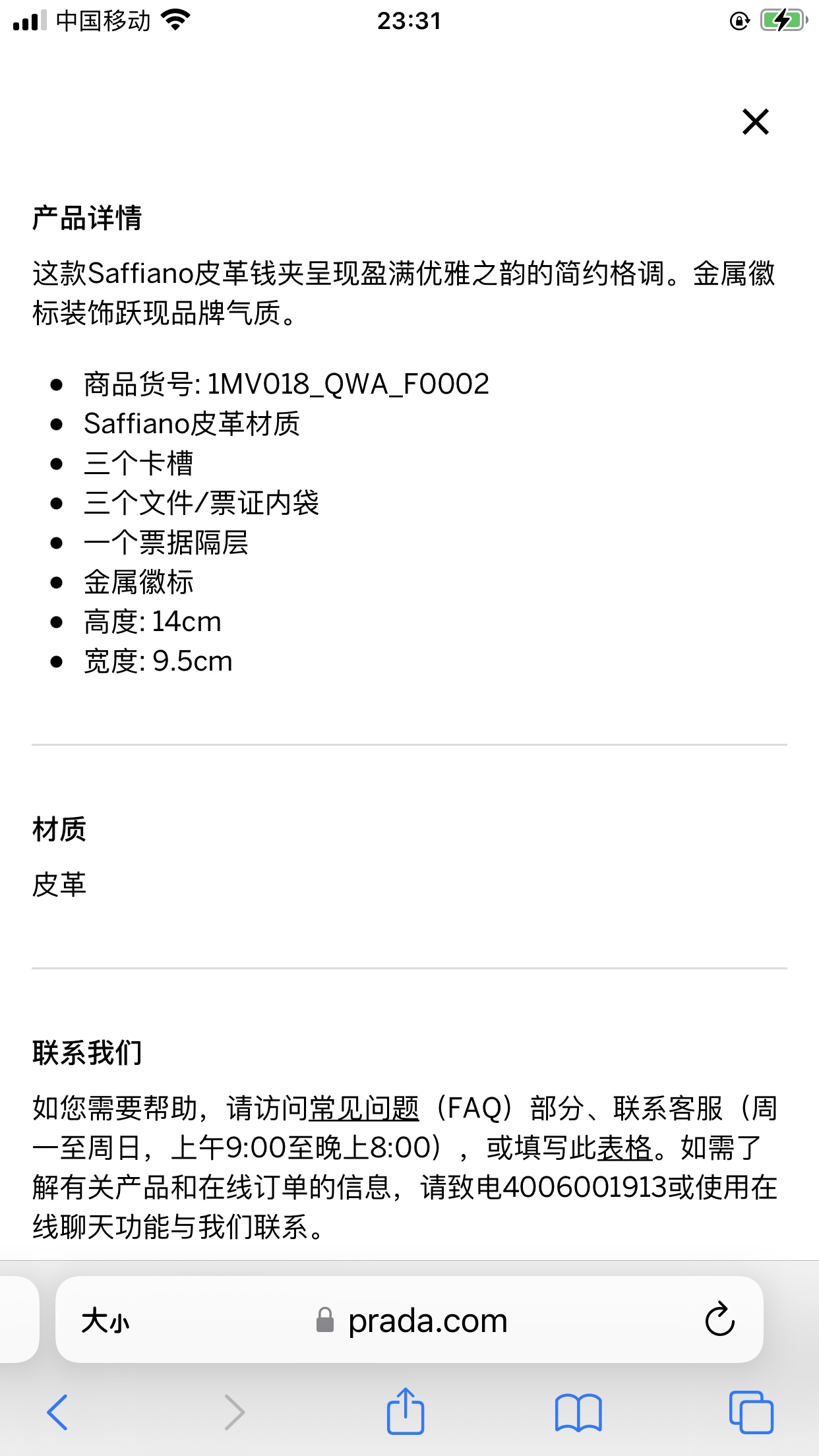The width and height of the screenshot is (819, 1456).
Task: Reload the prada.com page
Action: click(x=719, y=1319)
